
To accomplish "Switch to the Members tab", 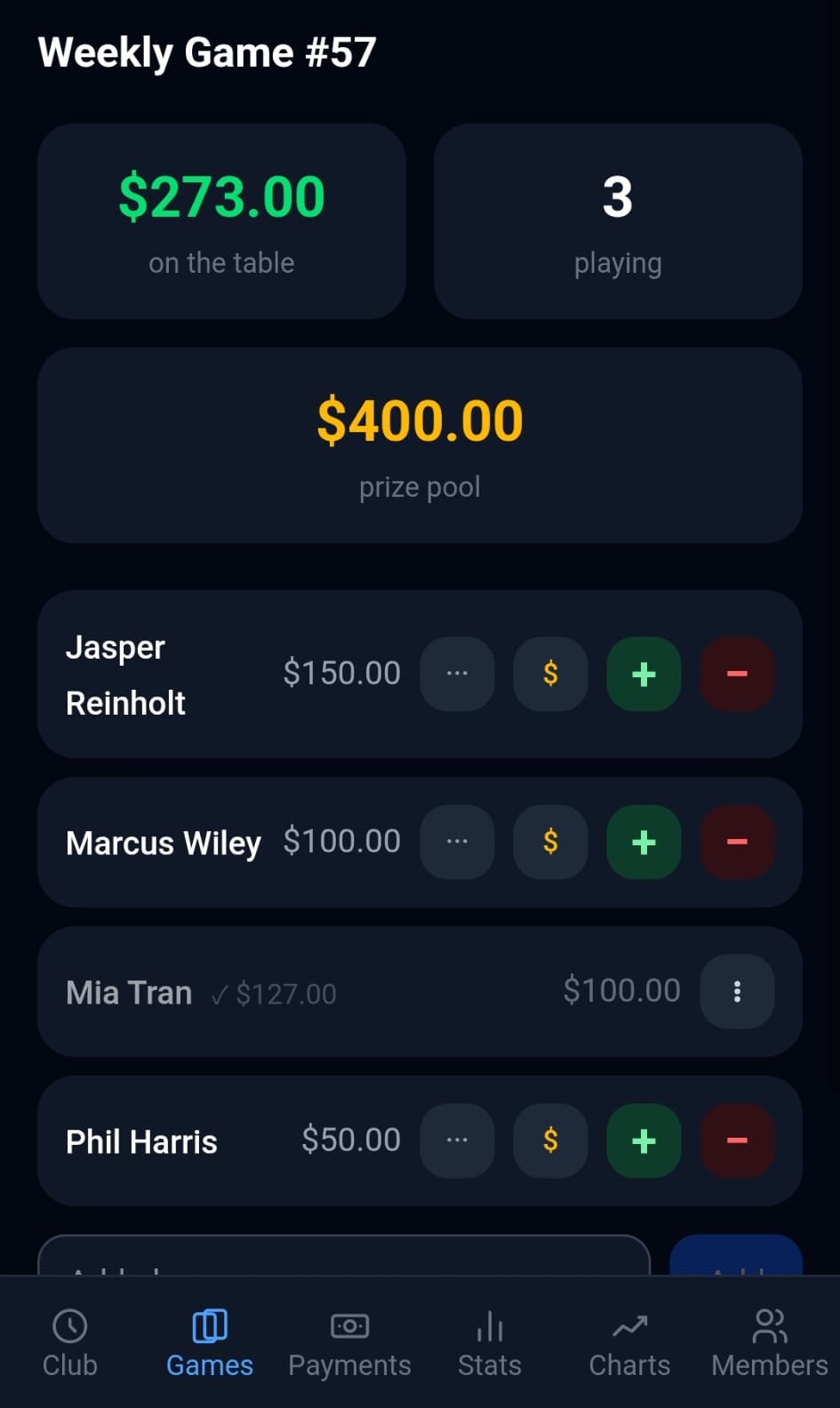I will [768, 1342].
